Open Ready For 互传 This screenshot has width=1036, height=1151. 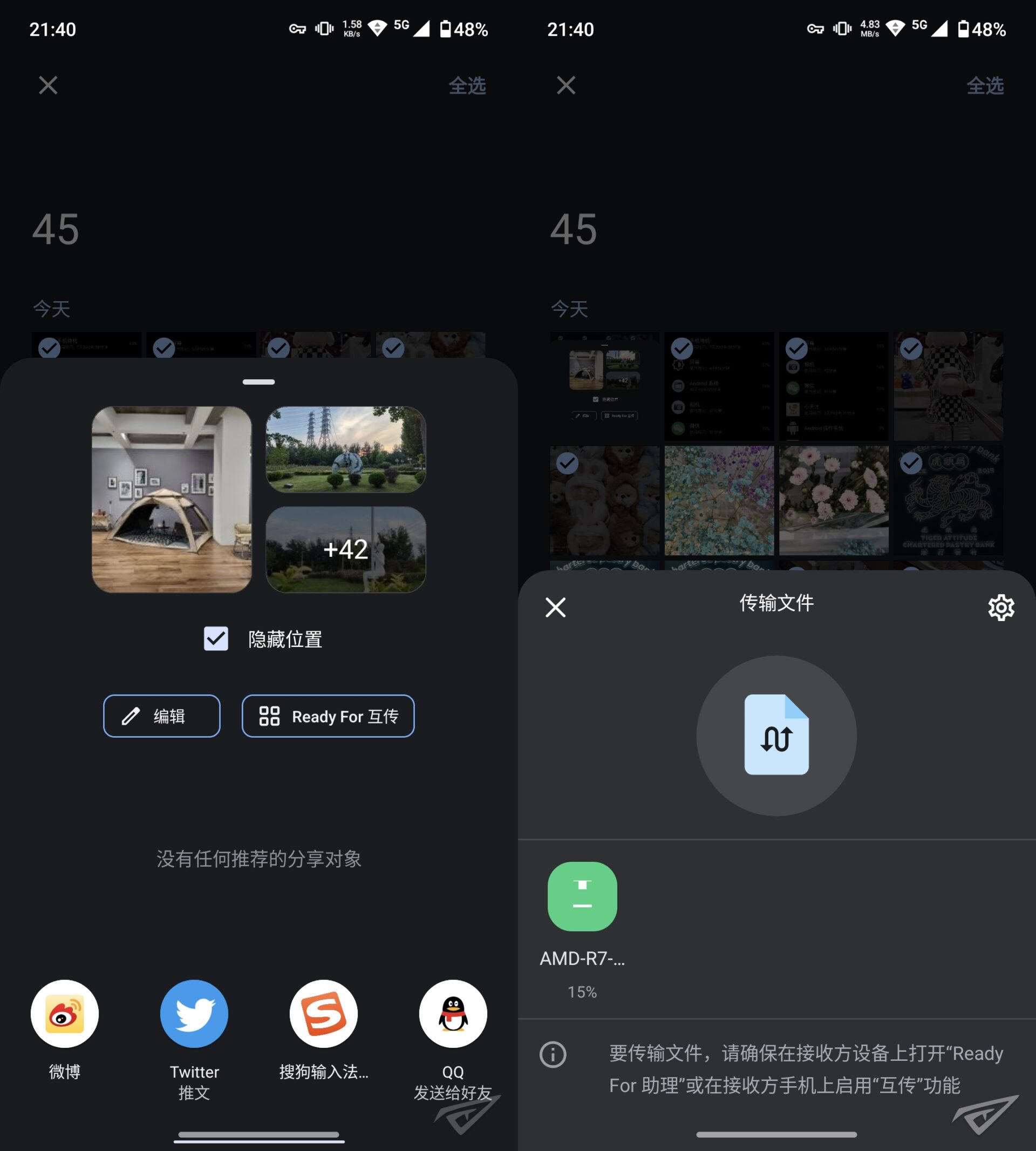tap(328, 716)
